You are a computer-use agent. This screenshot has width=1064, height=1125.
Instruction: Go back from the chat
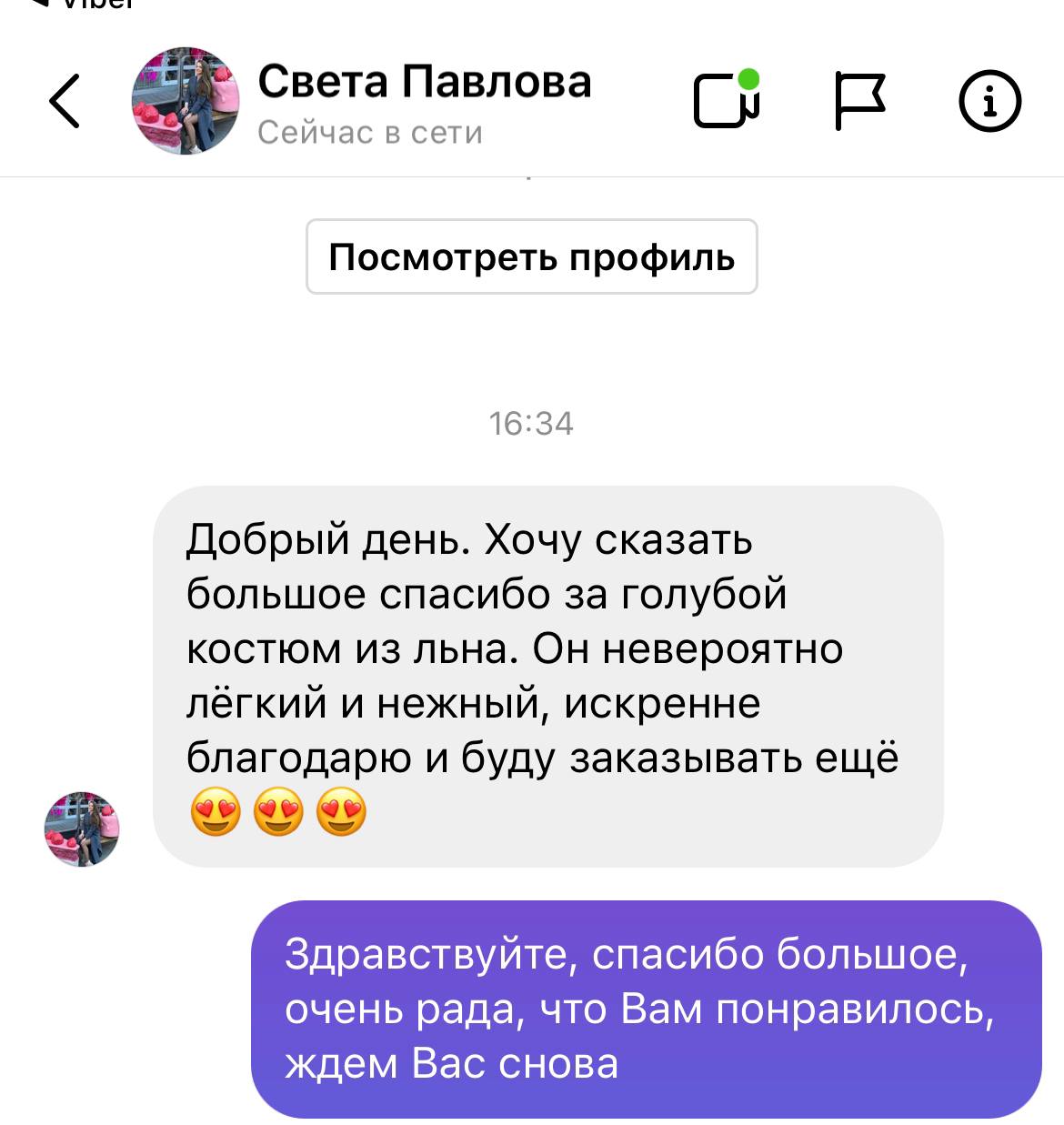coord(65,101)
